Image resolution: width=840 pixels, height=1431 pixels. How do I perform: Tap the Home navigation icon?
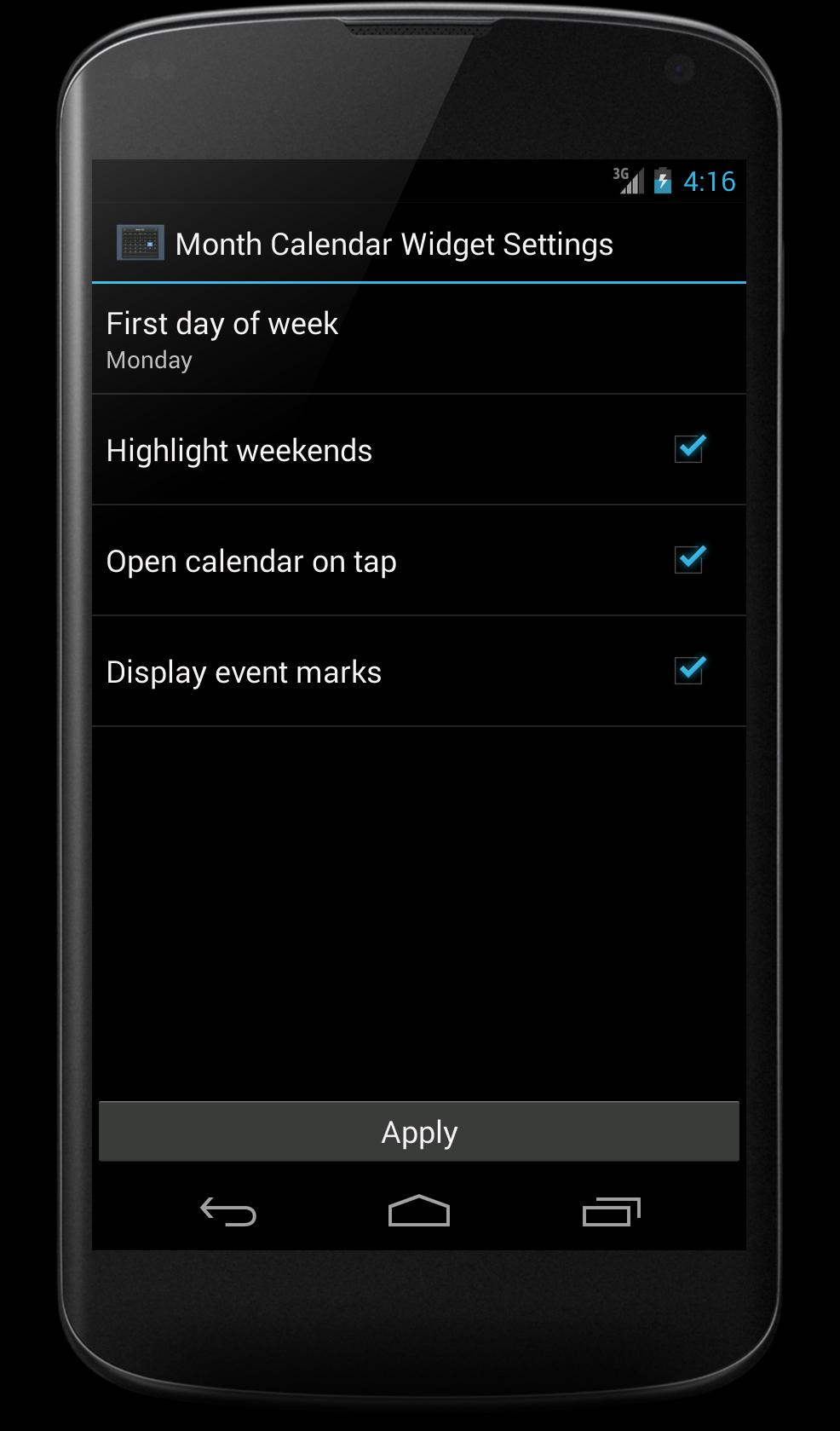tap(419, 1210)
